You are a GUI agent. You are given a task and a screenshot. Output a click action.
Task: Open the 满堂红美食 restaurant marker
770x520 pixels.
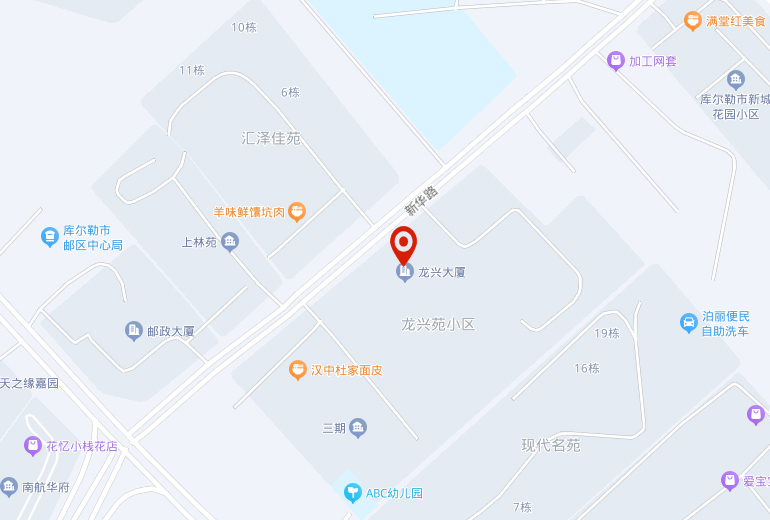(x=692, y=20)
